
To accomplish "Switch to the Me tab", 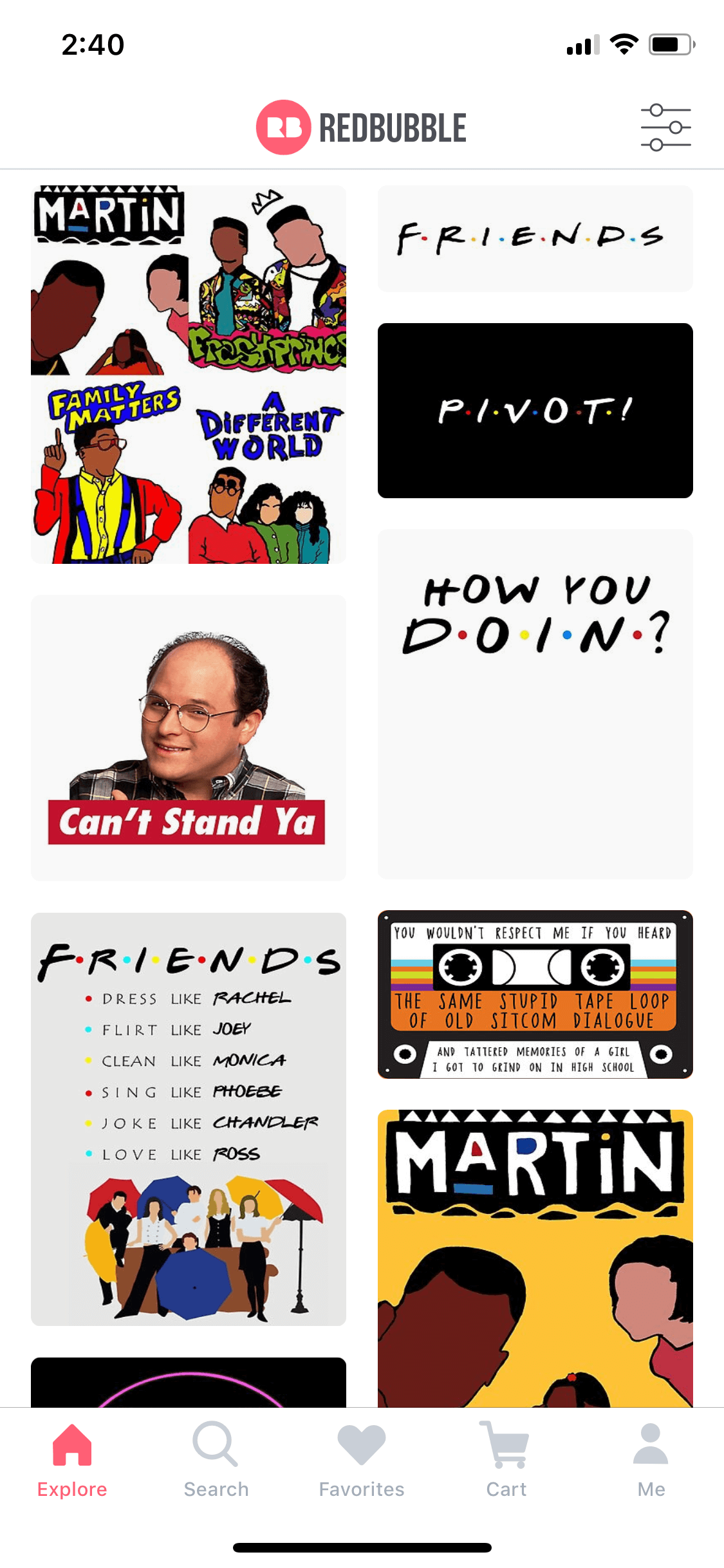I will 651,1461.
